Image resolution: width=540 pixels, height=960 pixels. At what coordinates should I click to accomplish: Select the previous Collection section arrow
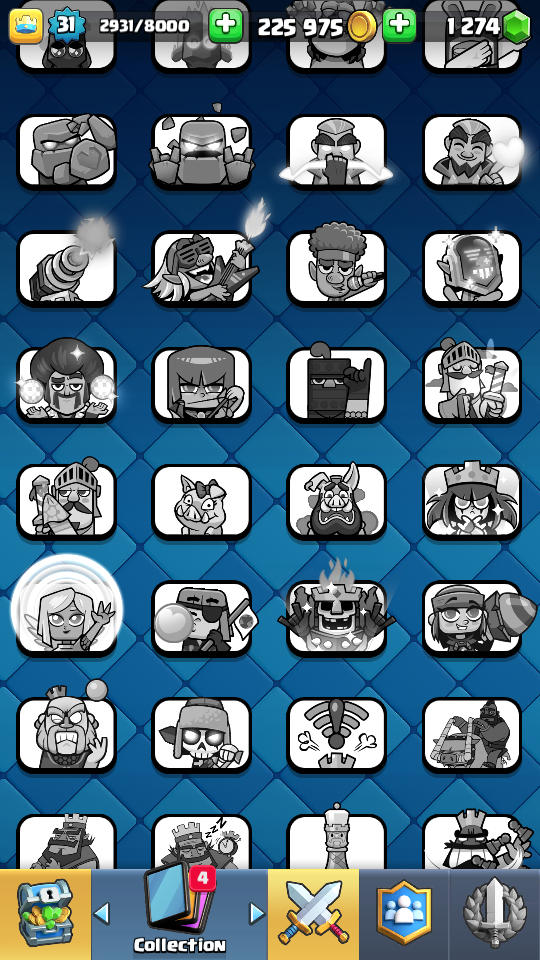(x=102, y=913)
